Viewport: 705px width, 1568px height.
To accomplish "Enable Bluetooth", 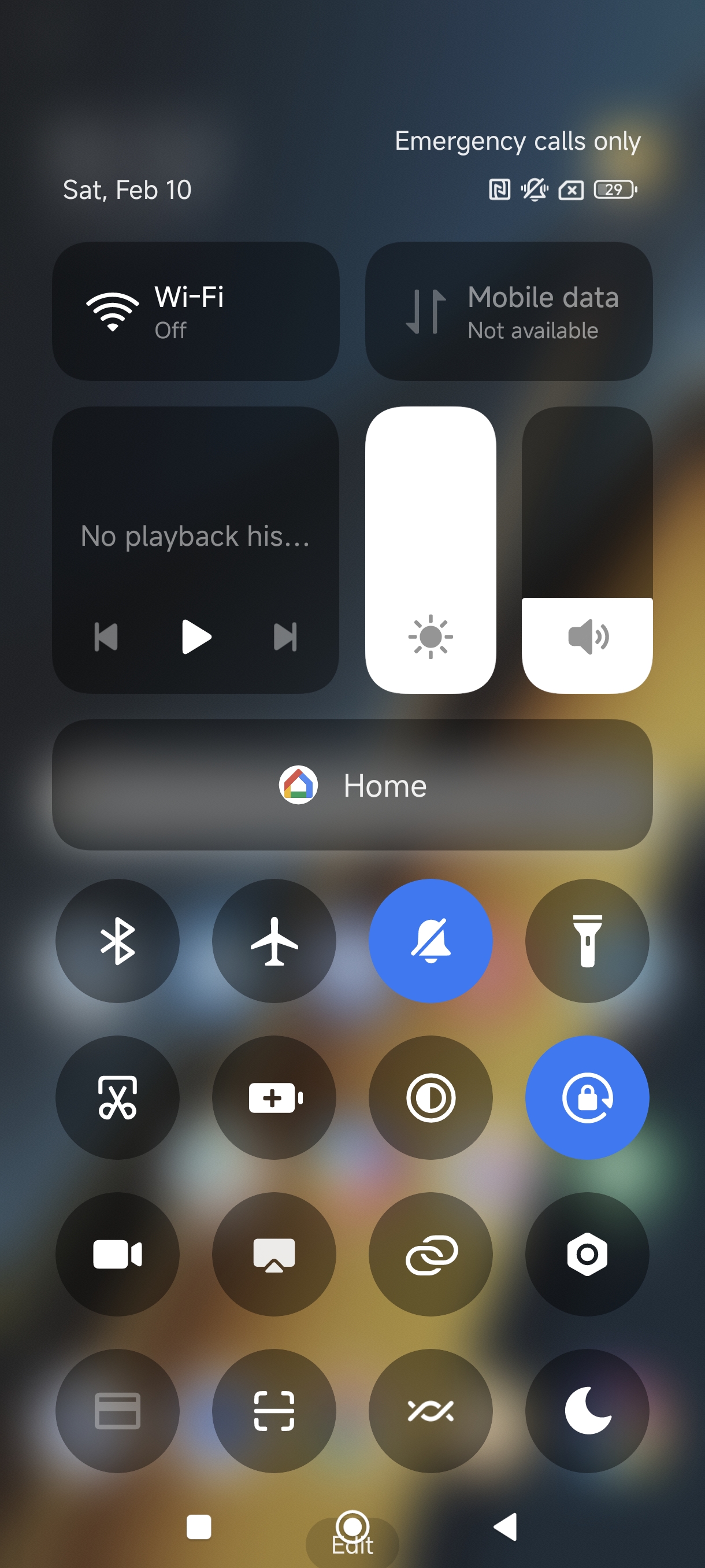I will pos(117,941).
